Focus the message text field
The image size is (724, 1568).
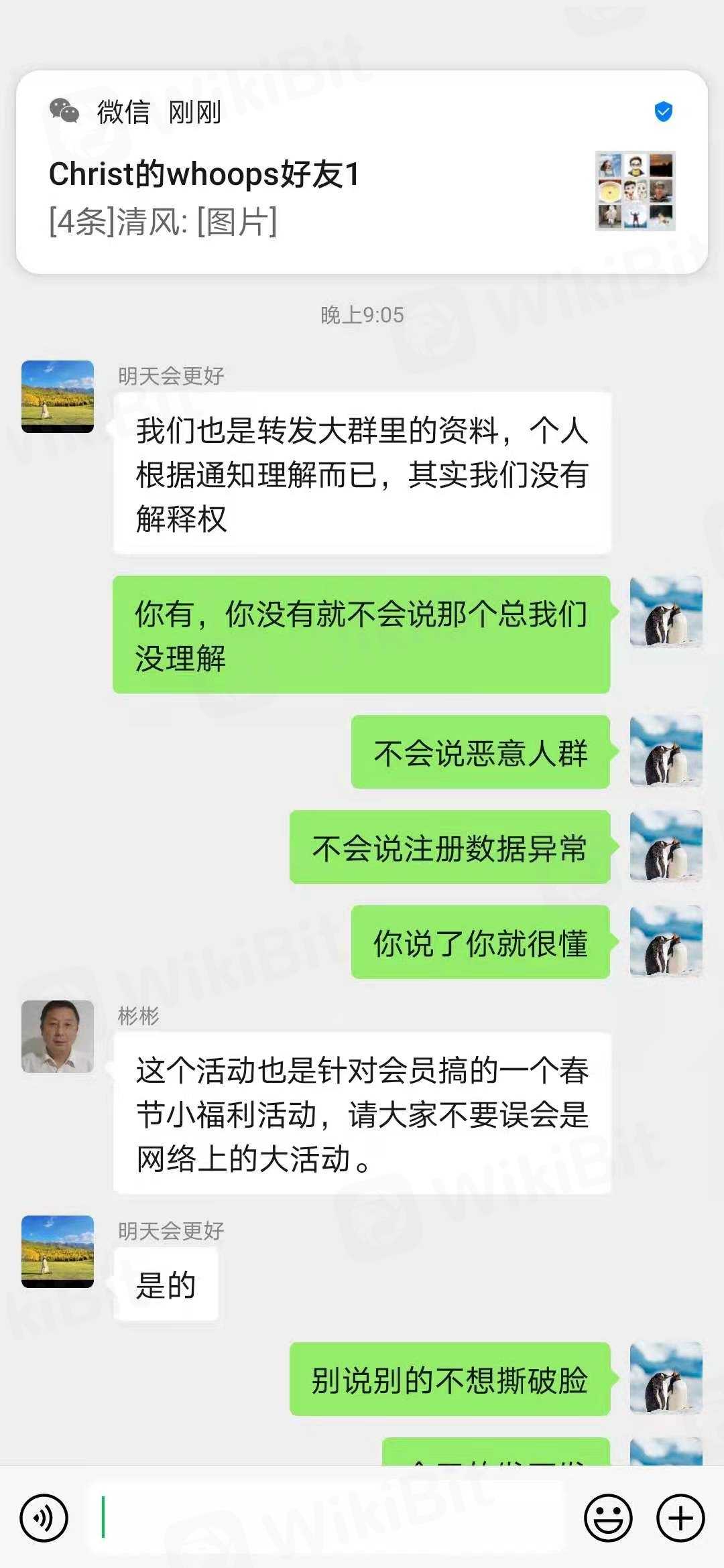coord(328,1518)
